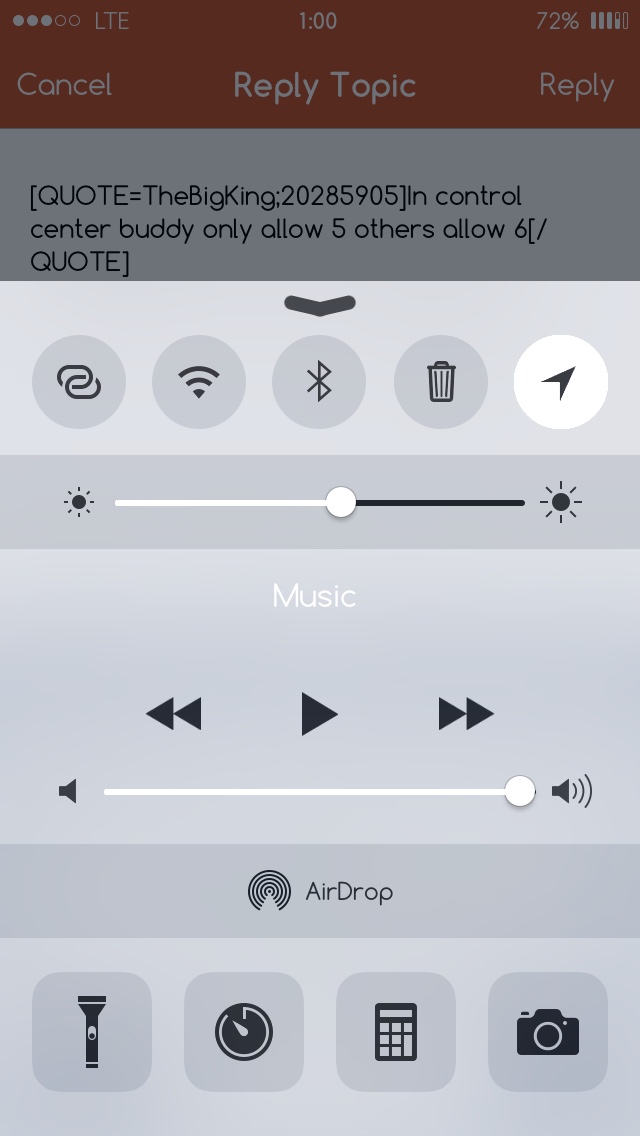Collapse Control Center with the chevron handle
This screenshot has width=640, height=1136.
point(320,305)
